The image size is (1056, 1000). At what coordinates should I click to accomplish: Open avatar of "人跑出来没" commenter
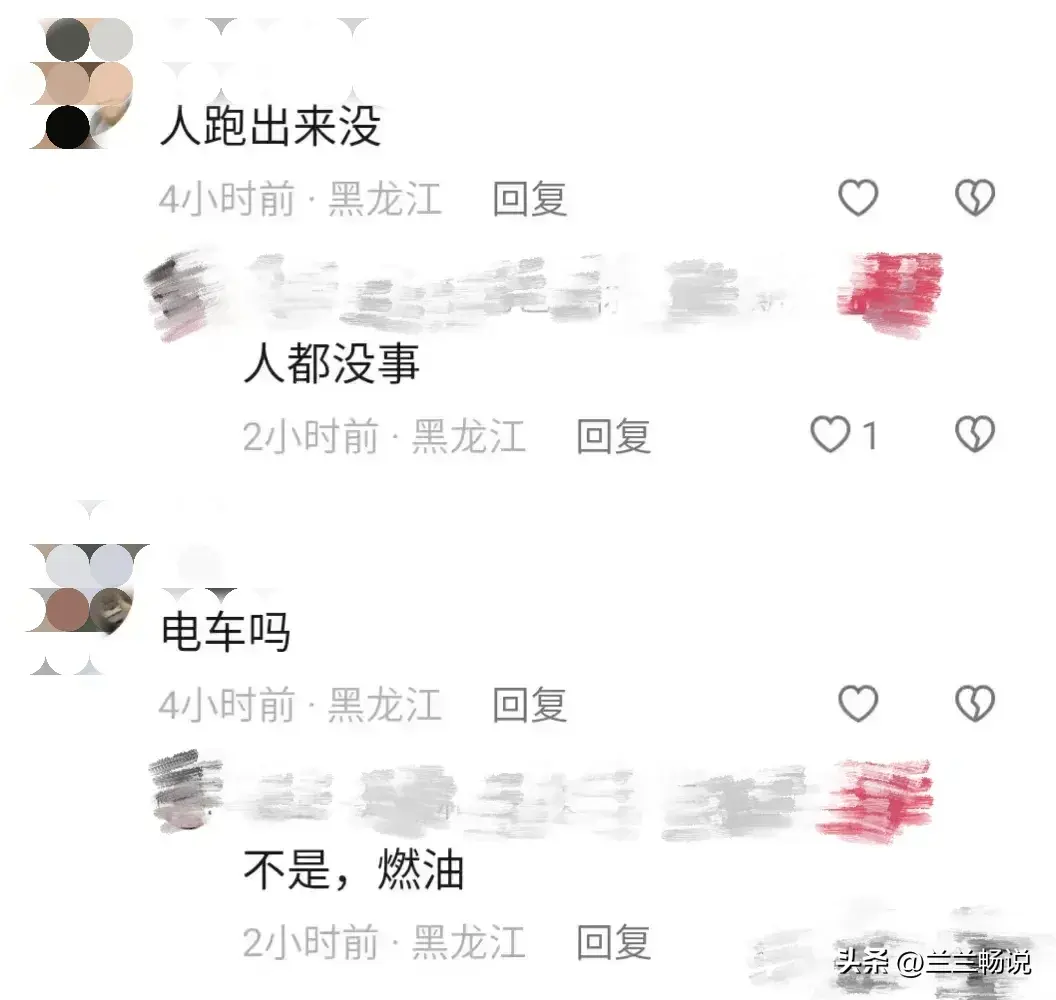point(82,85)
